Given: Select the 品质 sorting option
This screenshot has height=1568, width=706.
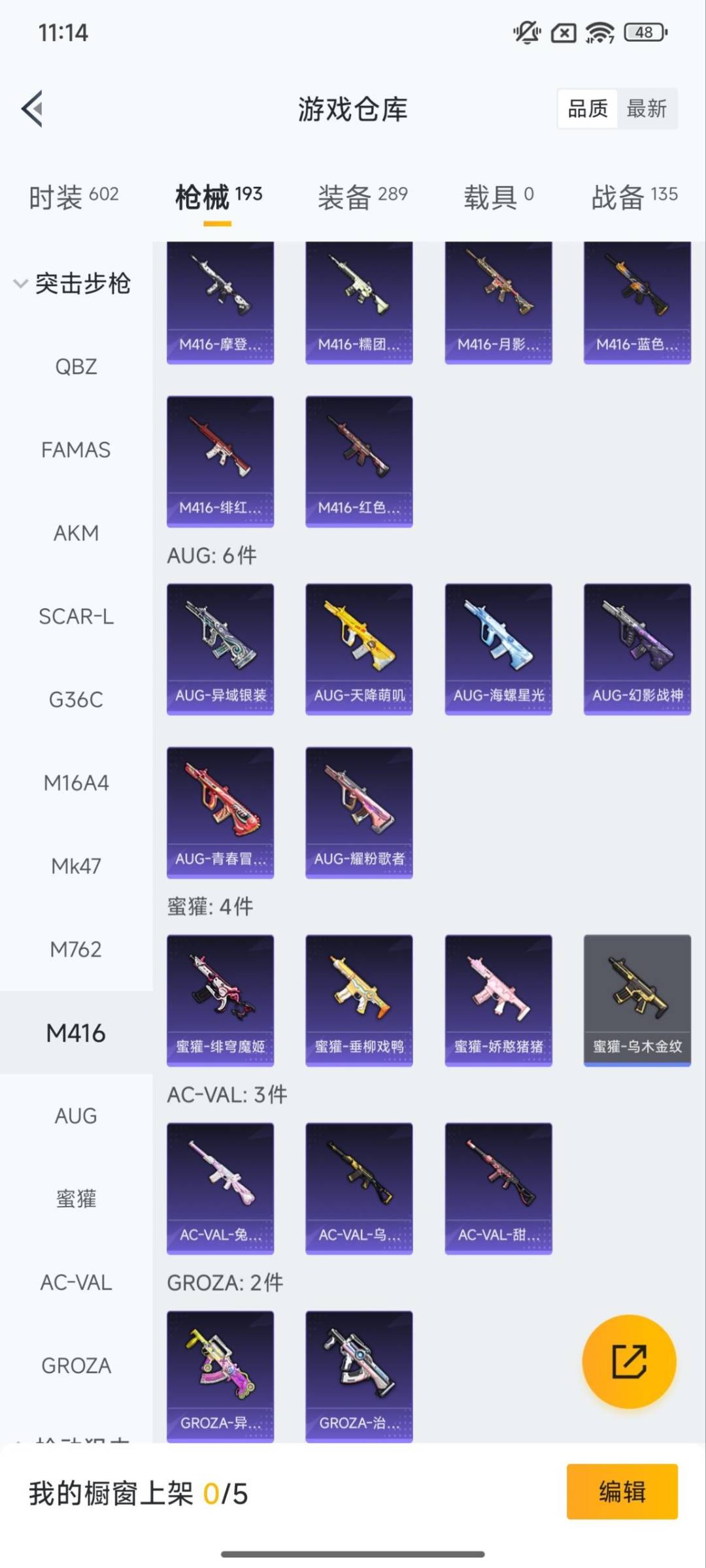Looking at the screenshot, I should 587,108.
